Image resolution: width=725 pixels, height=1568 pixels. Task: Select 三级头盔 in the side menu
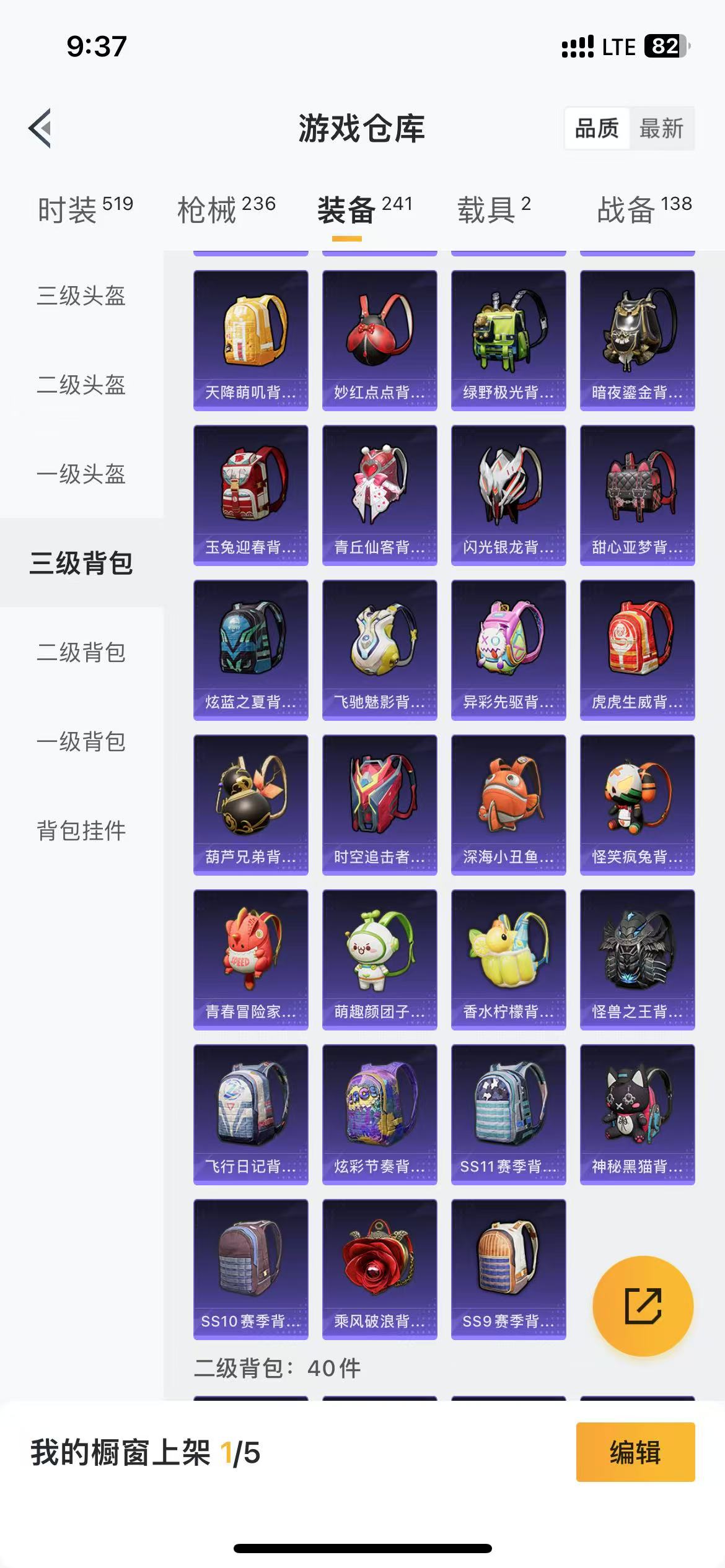click(x=81, y=295)
